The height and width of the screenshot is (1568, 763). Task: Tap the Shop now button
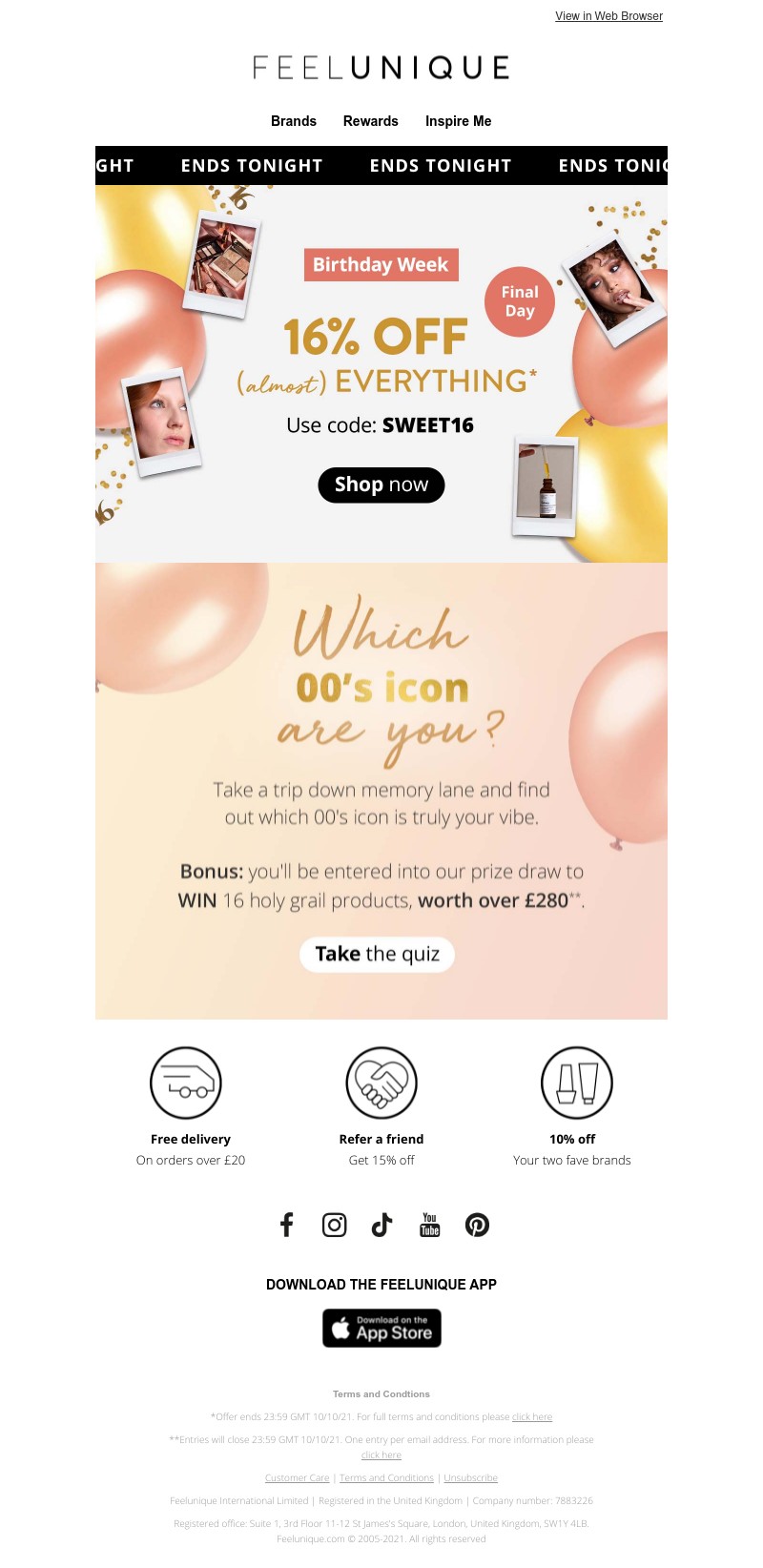(381, 485)
